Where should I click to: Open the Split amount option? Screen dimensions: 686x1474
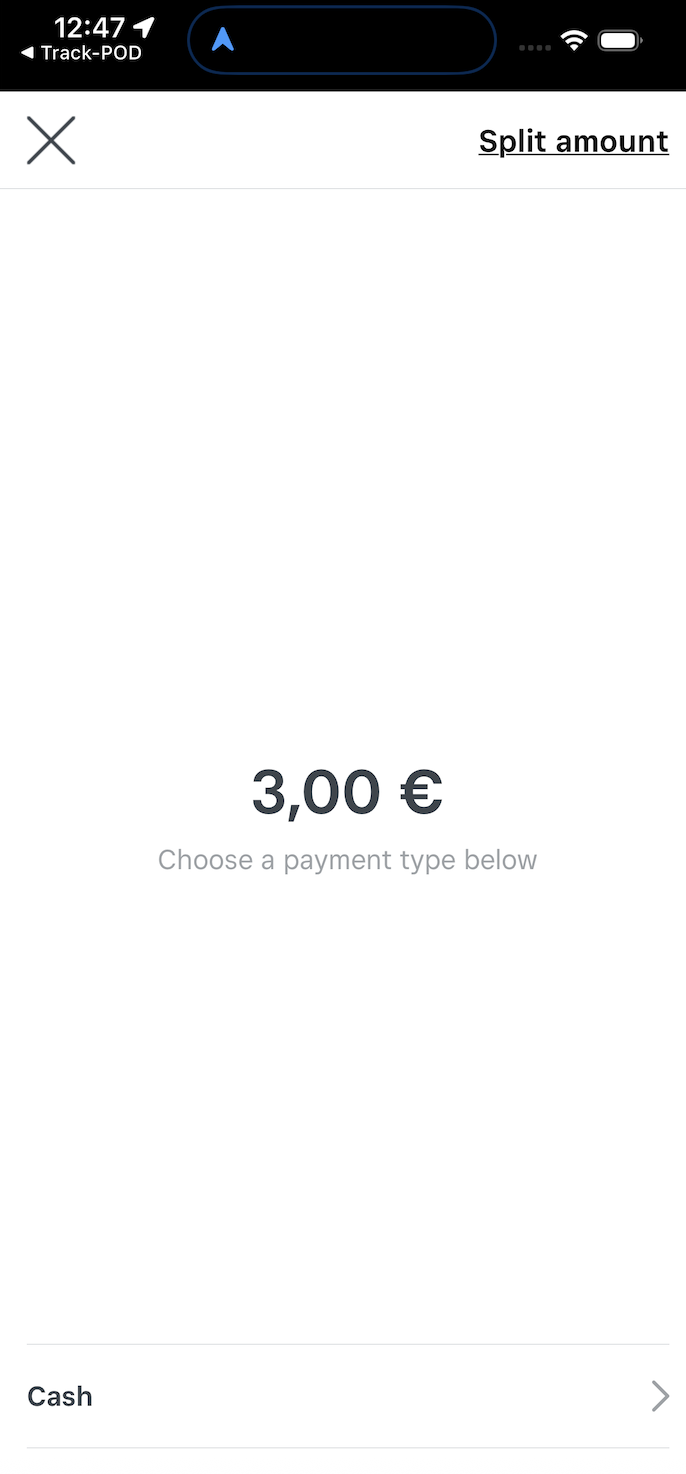[573, 141]
